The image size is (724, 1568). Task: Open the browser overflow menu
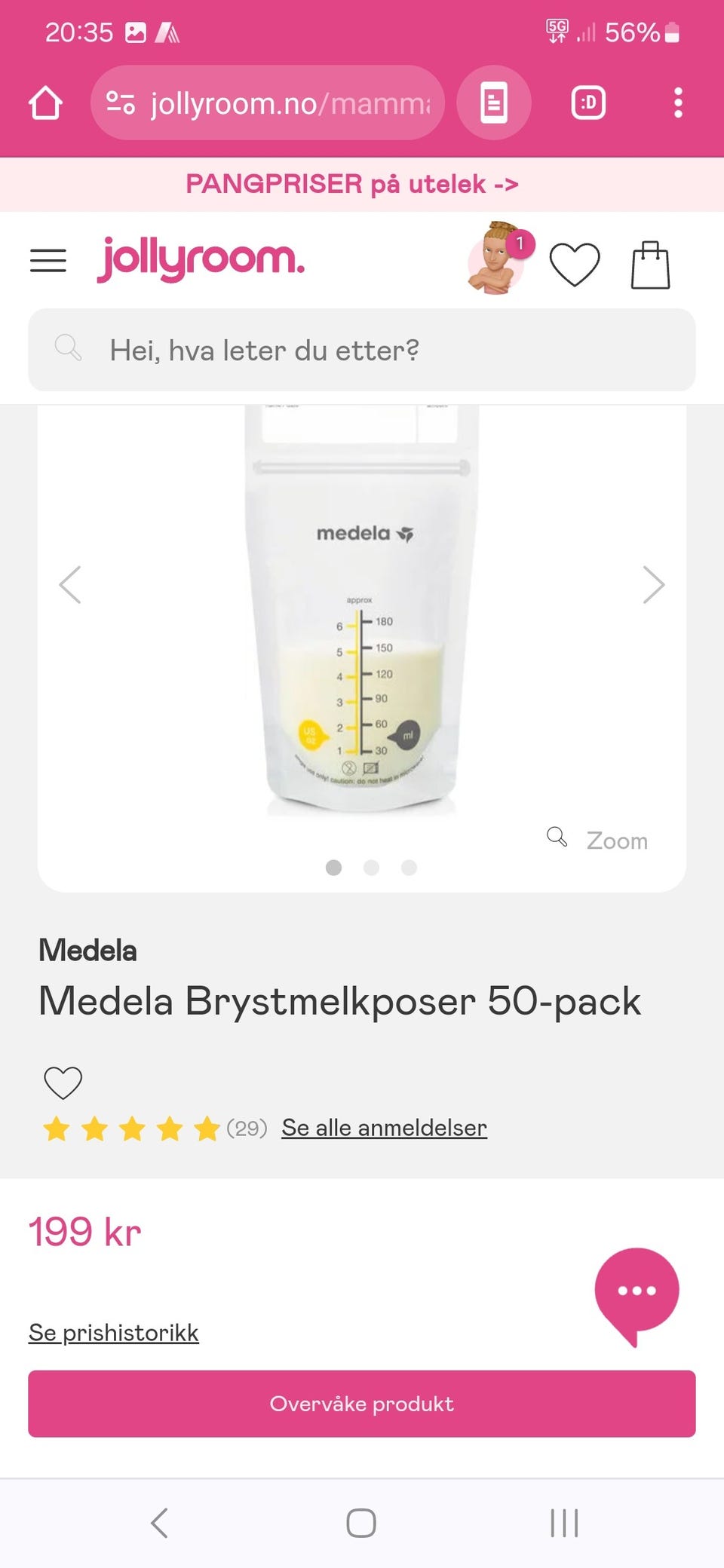(x=678, y=103)
